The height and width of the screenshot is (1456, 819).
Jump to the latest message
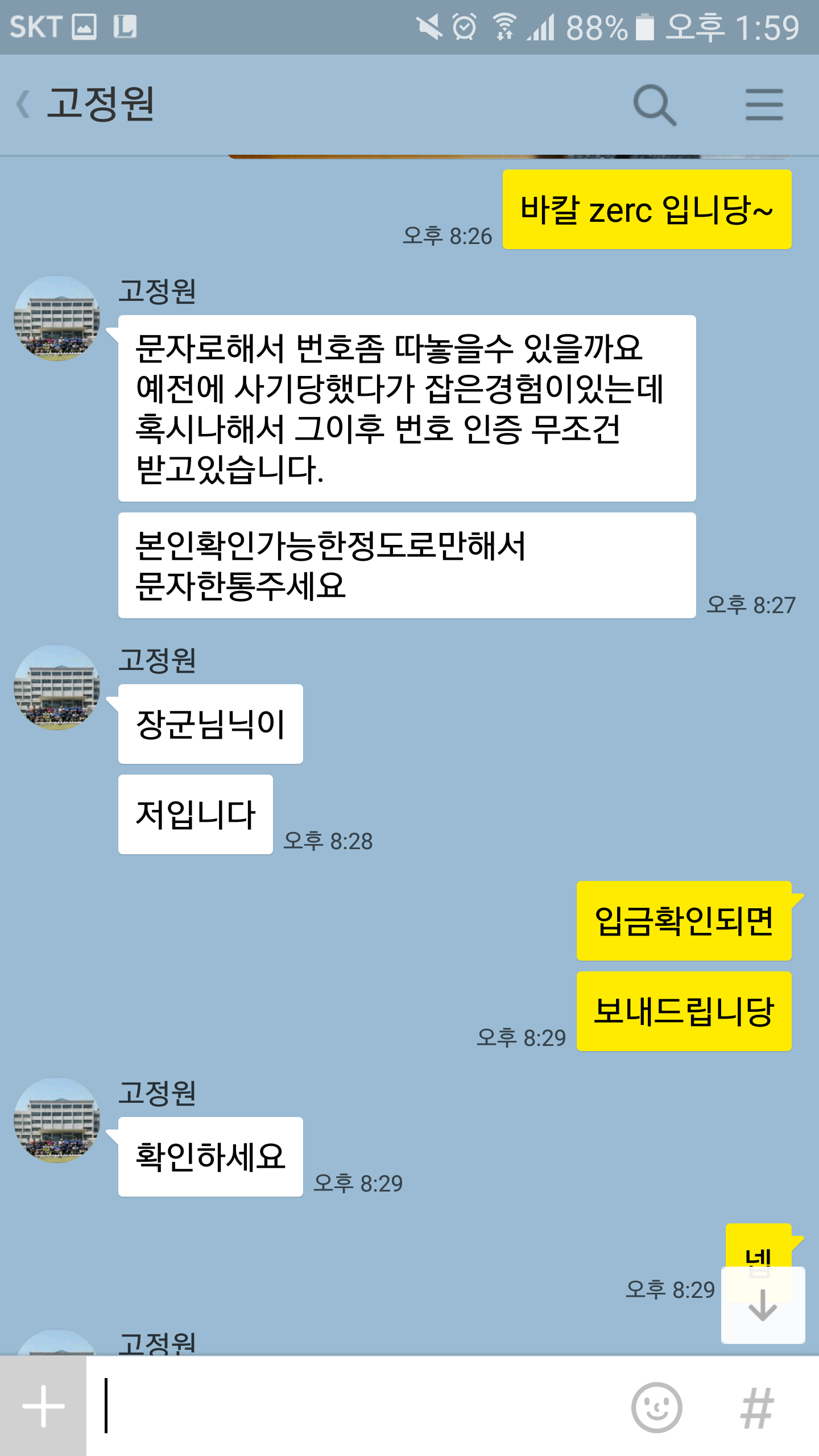pyautogui.click(x=763, y=1305)
